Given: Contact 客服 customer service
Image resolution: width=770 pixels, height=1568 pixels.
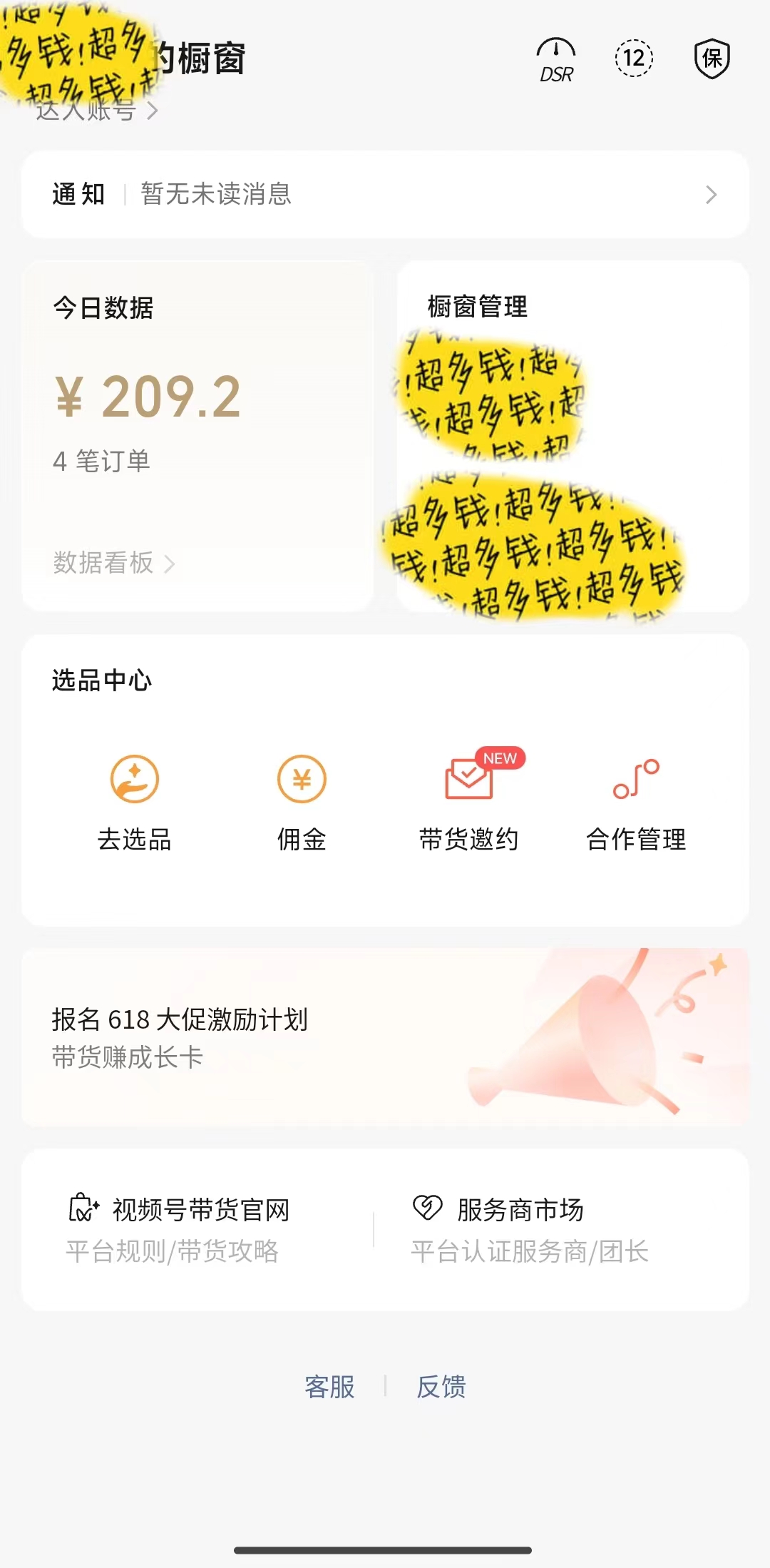Looking at the screenshot, I should pos(329,1387).
